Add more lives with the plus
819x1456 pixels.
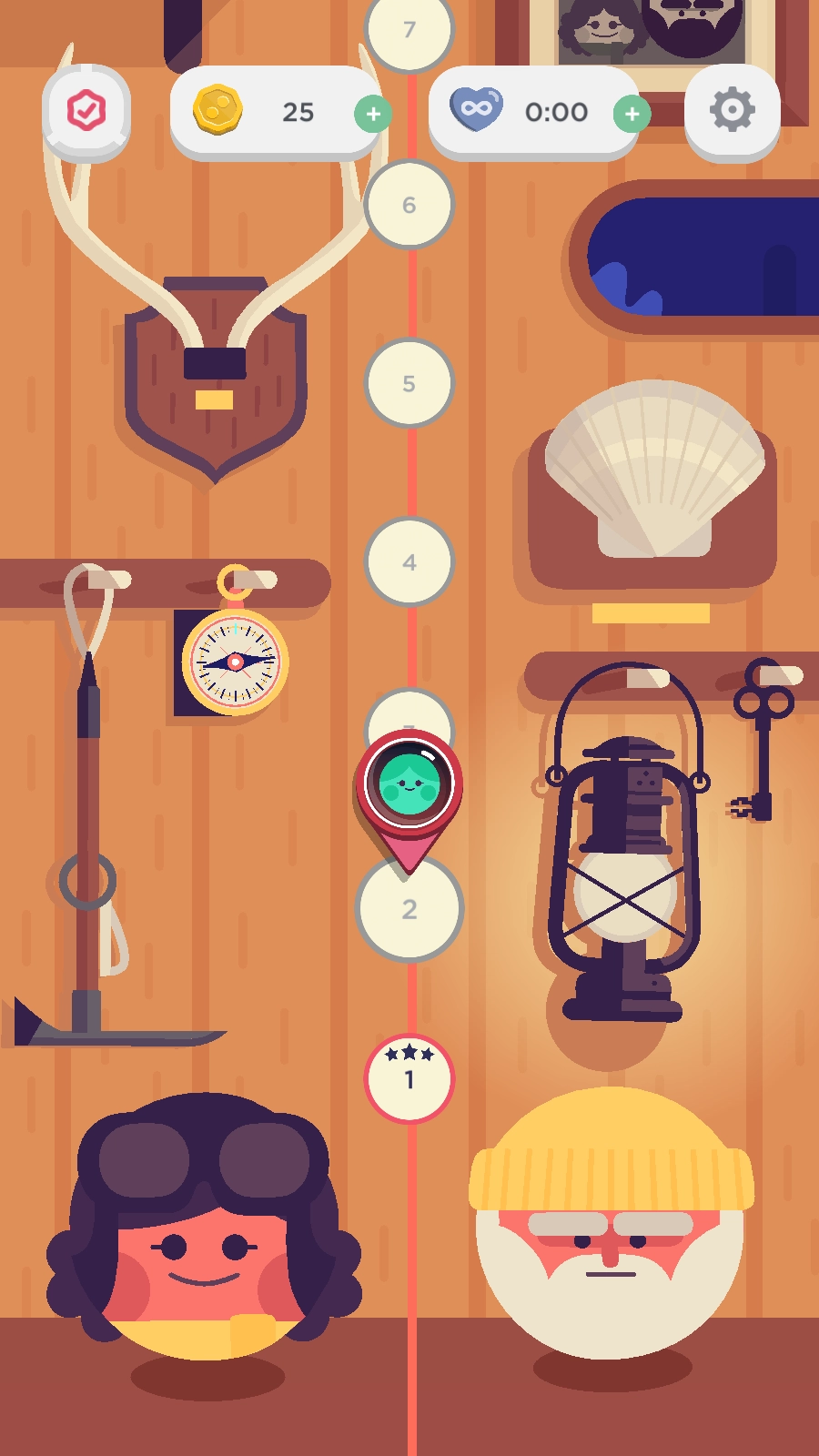coord(632,114)
